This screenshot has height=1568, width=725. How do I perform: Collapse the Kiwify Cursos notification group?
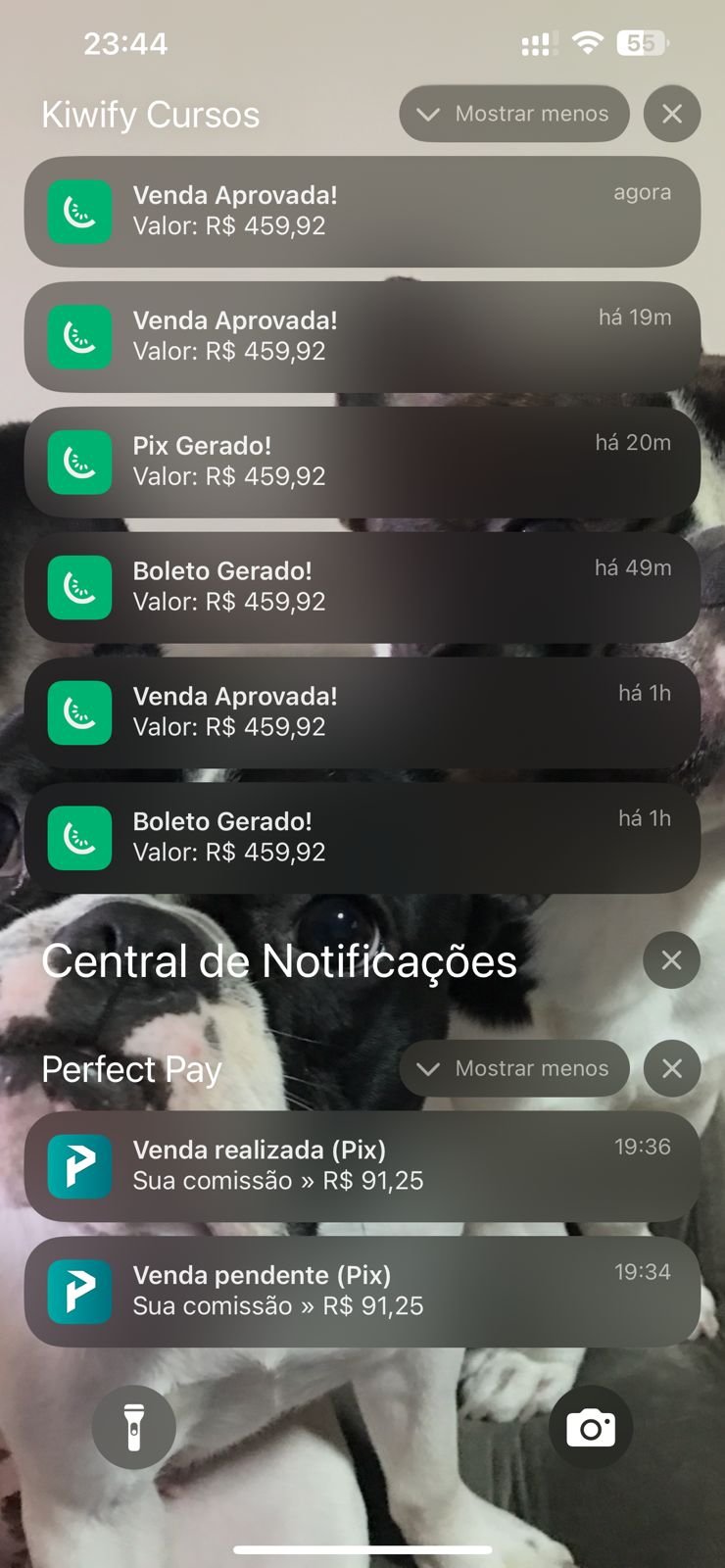[513, 114]
